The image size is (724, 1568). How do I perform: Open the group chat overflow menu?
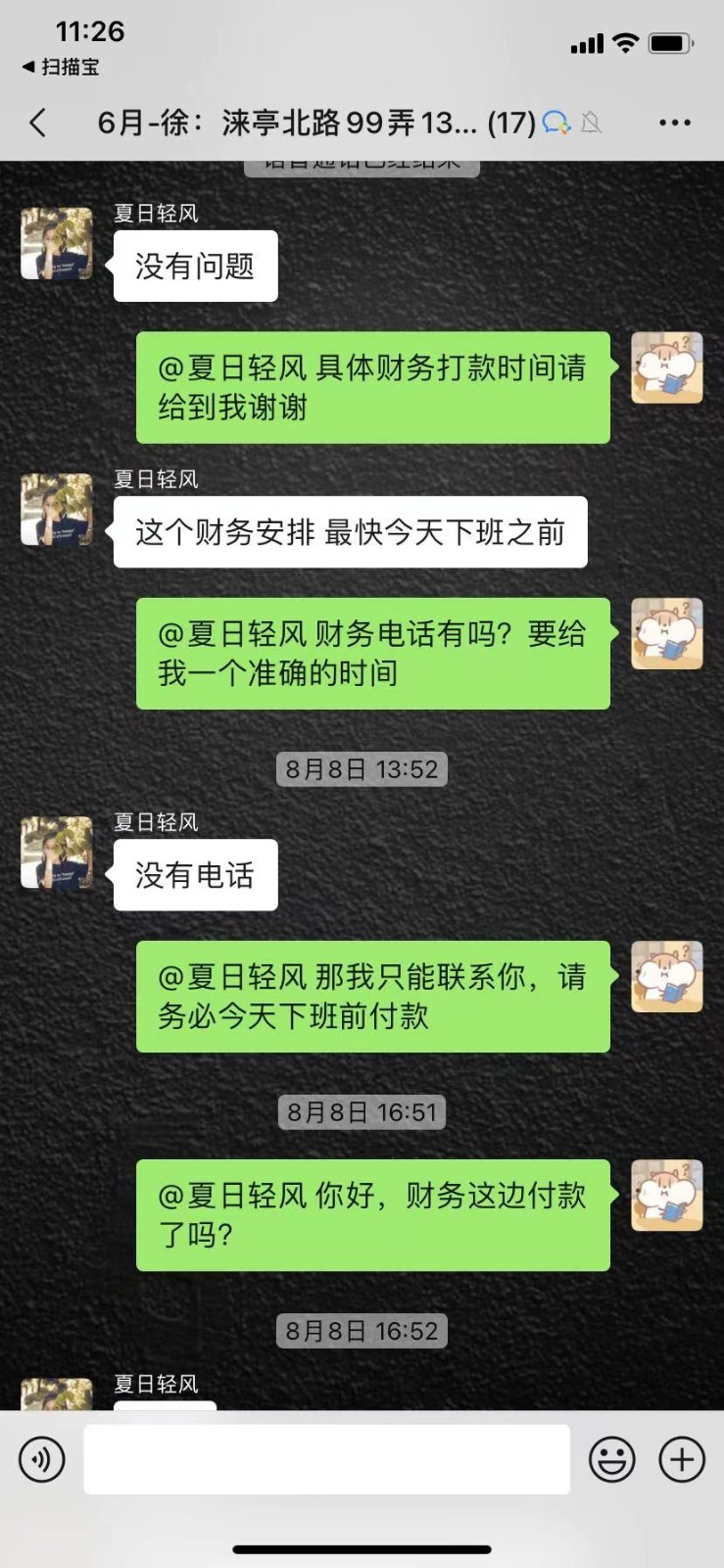click(674, 122)
